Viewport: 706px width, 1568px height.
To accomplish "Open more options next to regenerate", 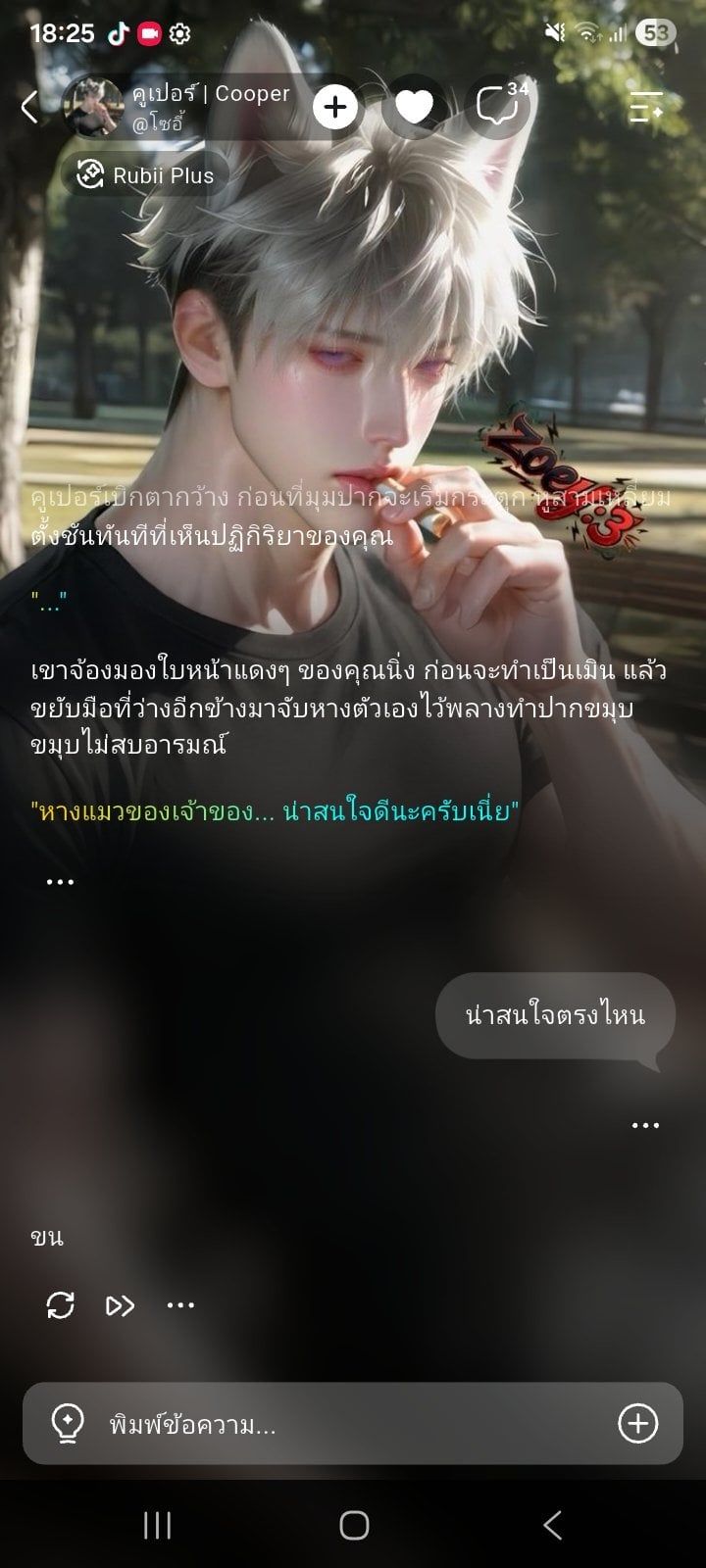I will (x=180, y=1305).
